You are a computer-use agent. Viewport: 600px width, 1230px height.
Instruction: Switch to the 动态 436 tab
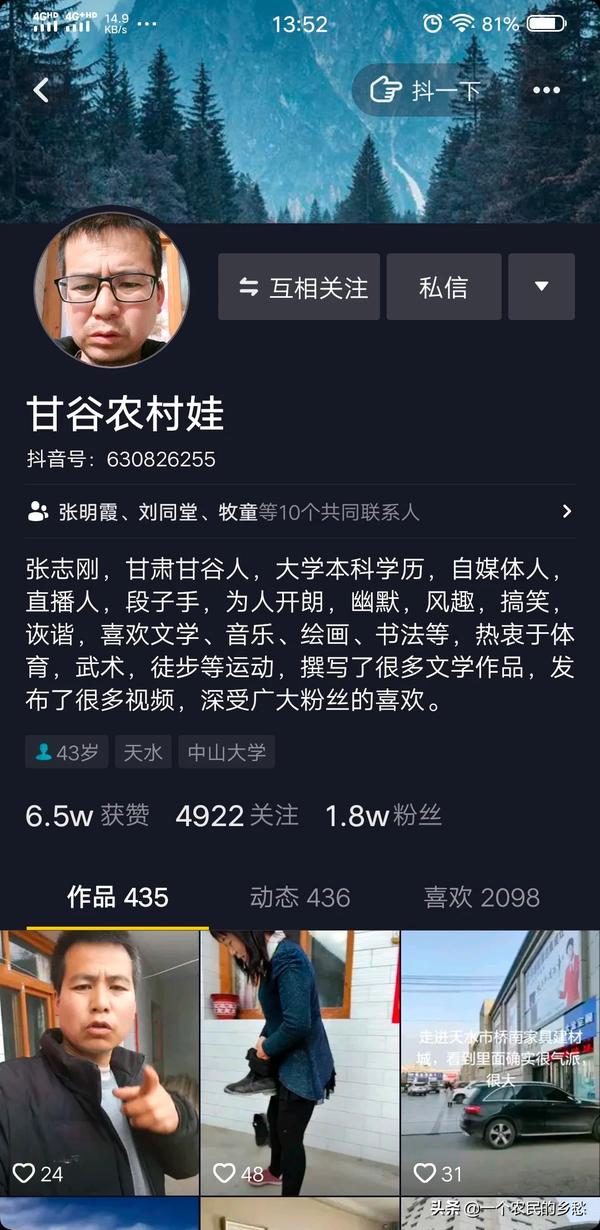pyautogui.click(x=300, y=897)
